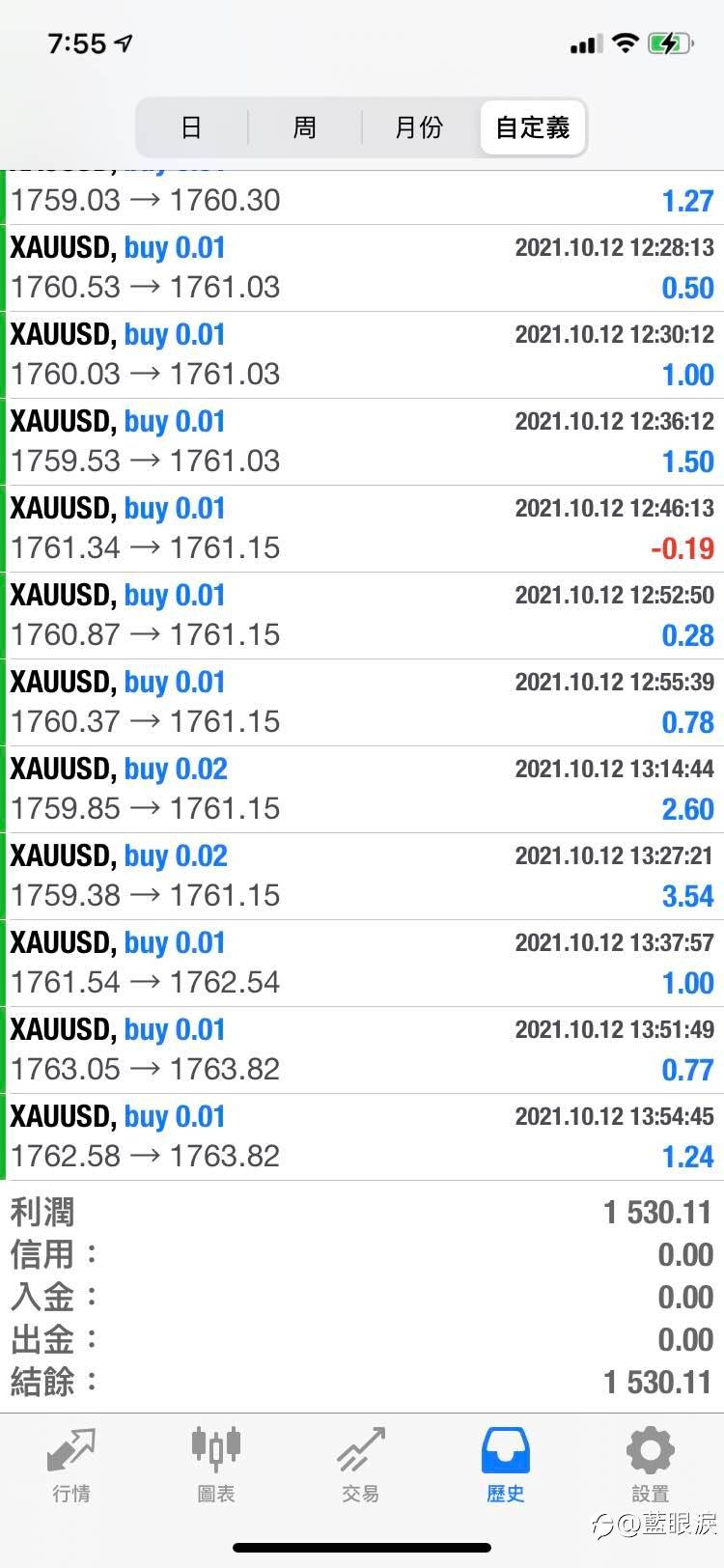Open the 交易 trade tab
Screen dimensions: 724x1568
coord(361,1465)
